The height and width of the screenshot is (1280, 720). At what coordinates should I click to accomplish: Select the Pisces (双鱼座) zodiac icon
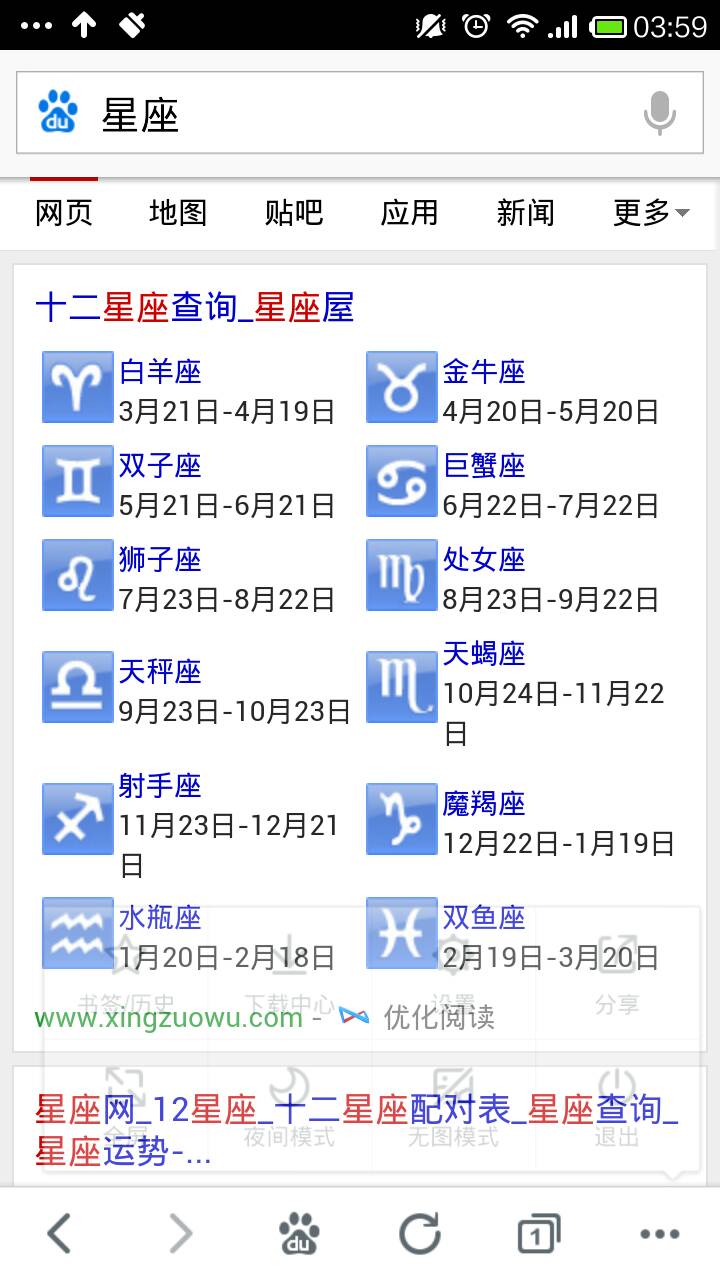tap(401, 932)
